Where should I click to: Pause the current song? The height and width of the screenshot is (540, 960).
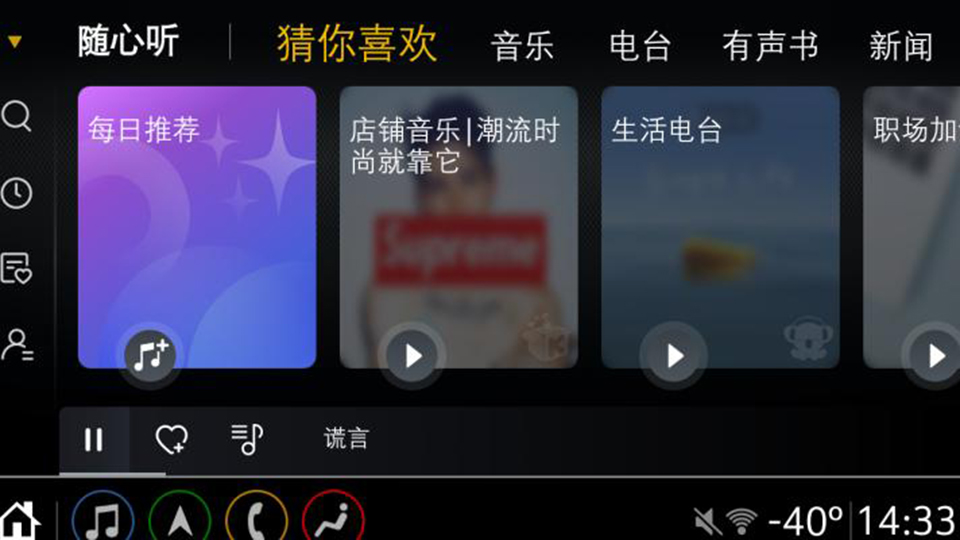click(94, 439)
